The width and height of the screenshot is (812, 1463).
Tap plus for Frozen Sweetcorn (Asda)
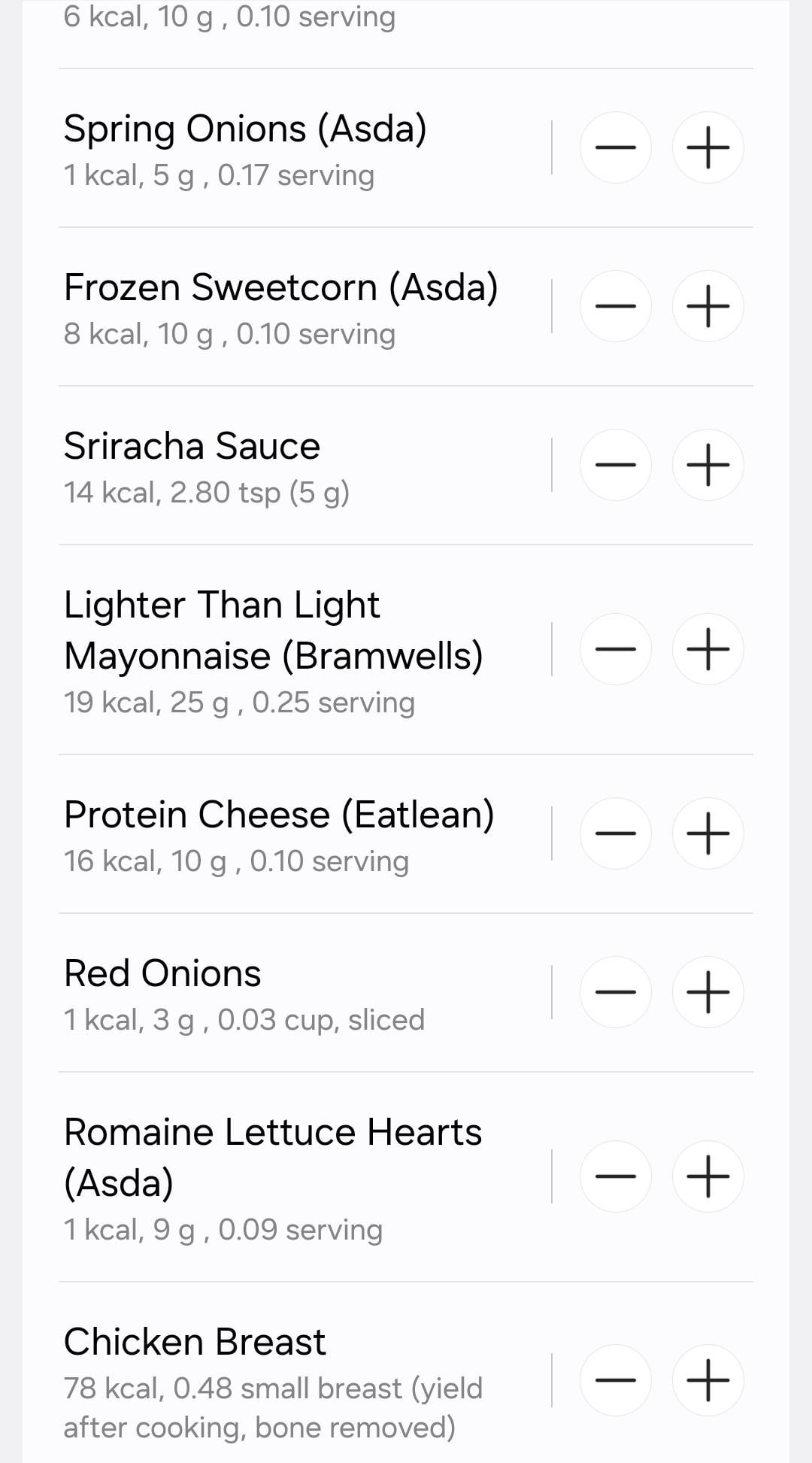[707, 306]
